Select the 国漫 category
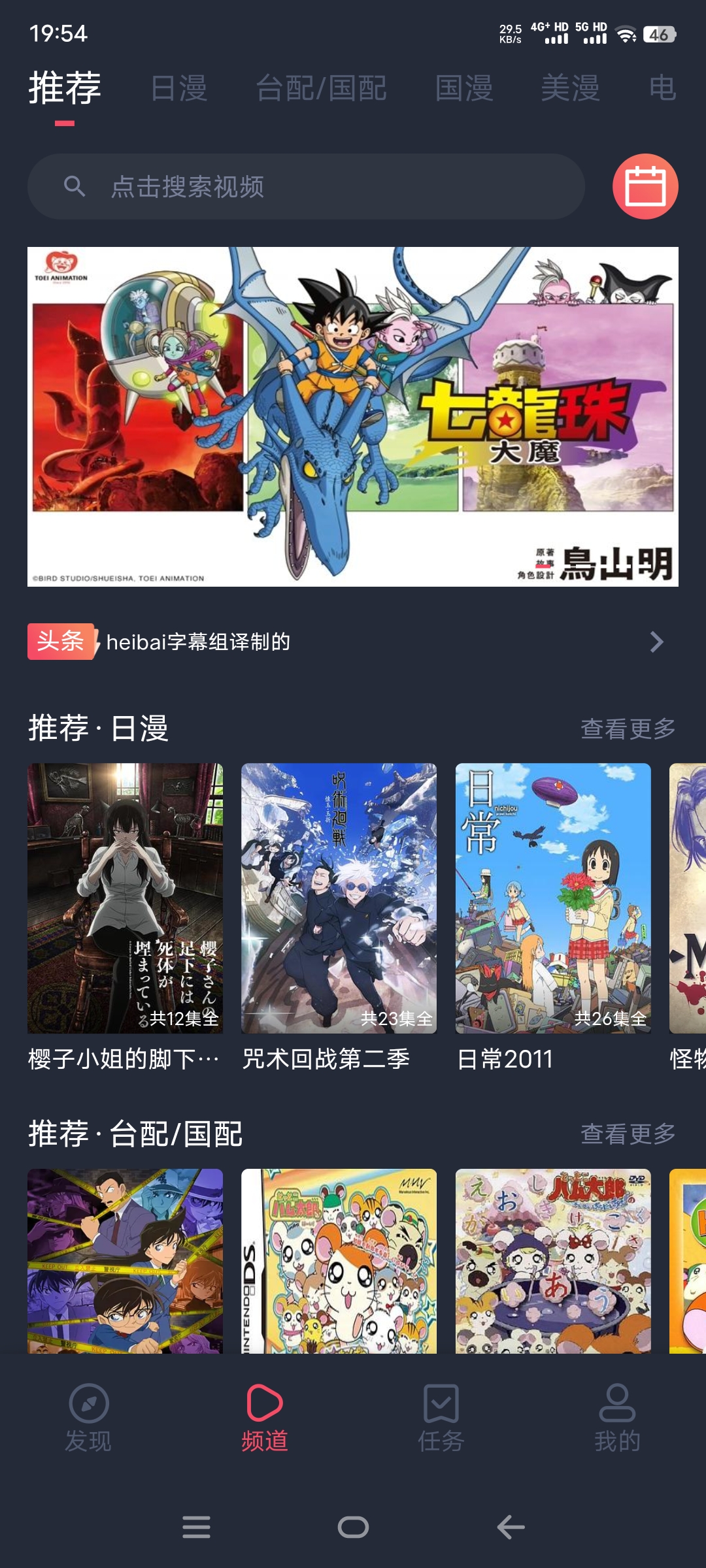The image size is (706, 1568). coord(463,89)
